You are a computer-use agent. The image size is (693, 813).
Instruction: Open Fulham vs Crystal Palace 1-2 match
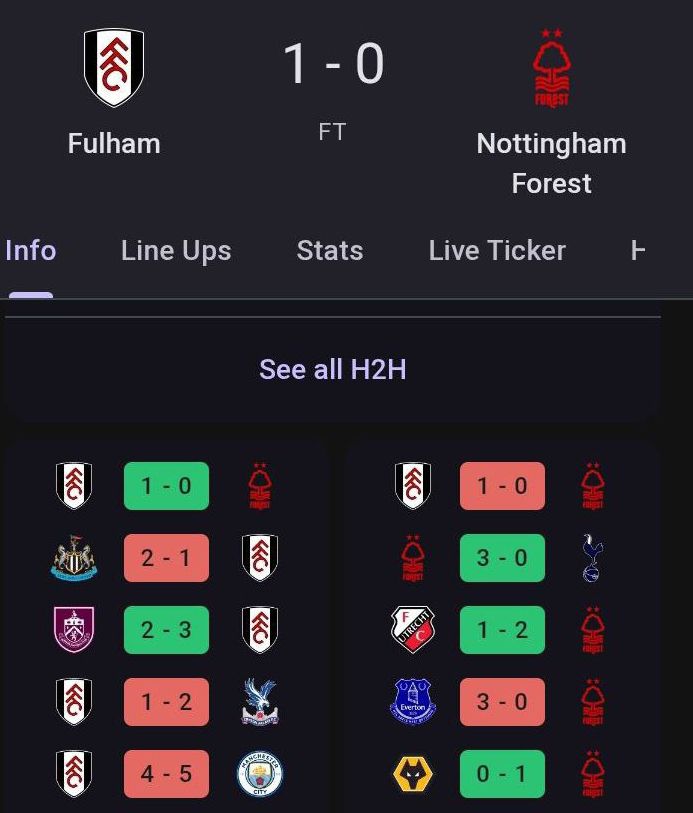166,702
